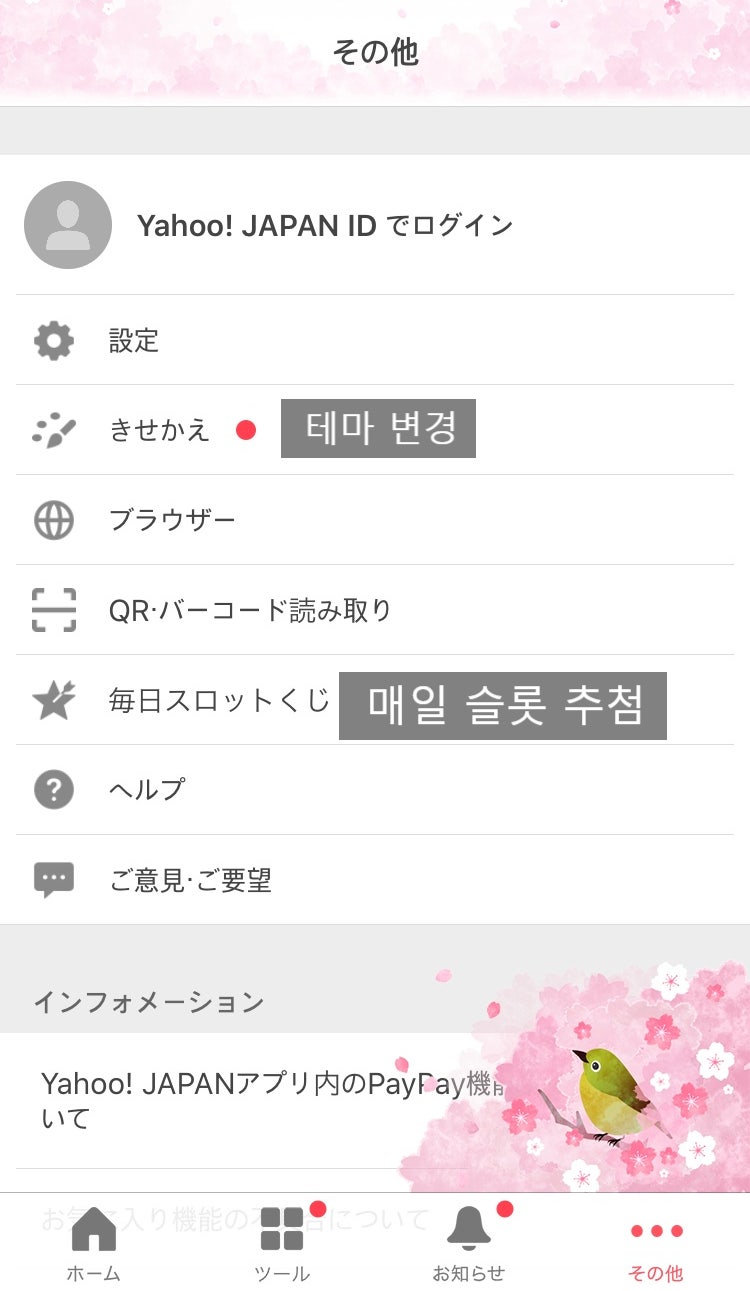Switch to the ホーム tab

[x=94, y=1243]
